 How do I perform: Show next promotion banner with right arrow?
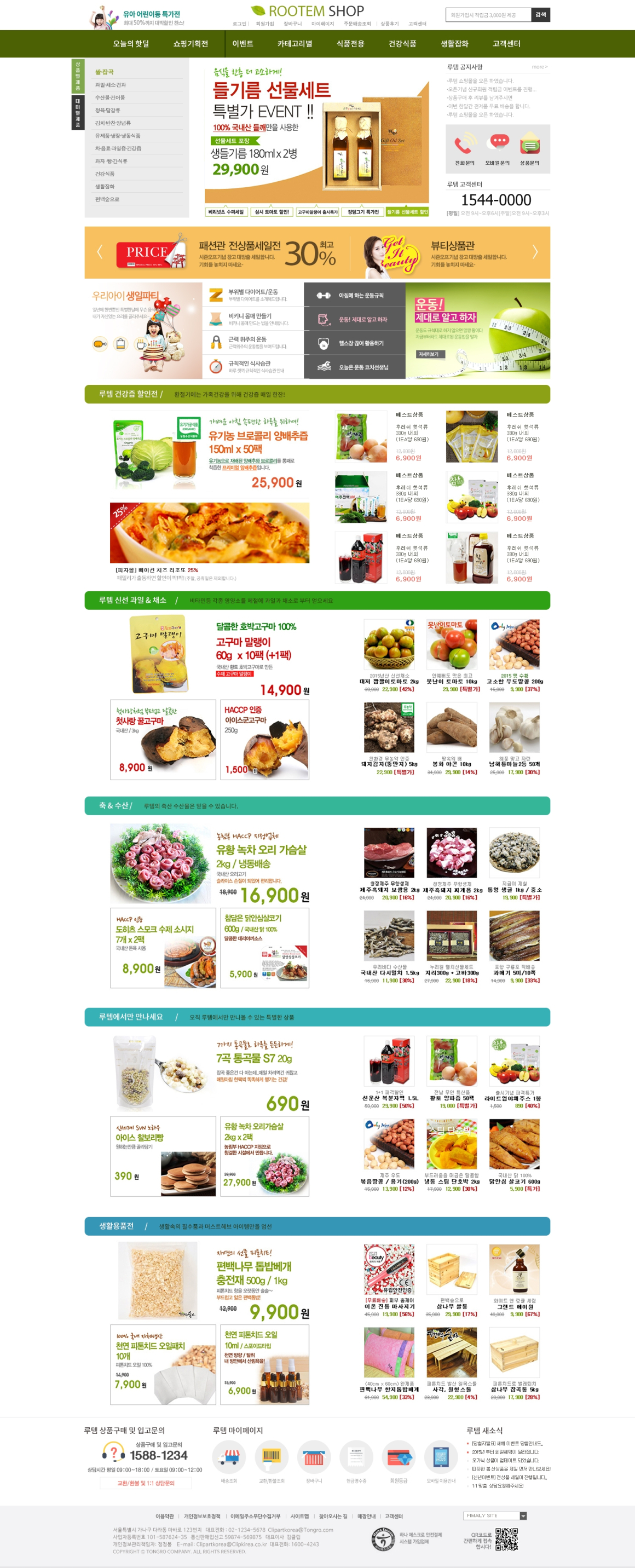click(x=535, y=252)
